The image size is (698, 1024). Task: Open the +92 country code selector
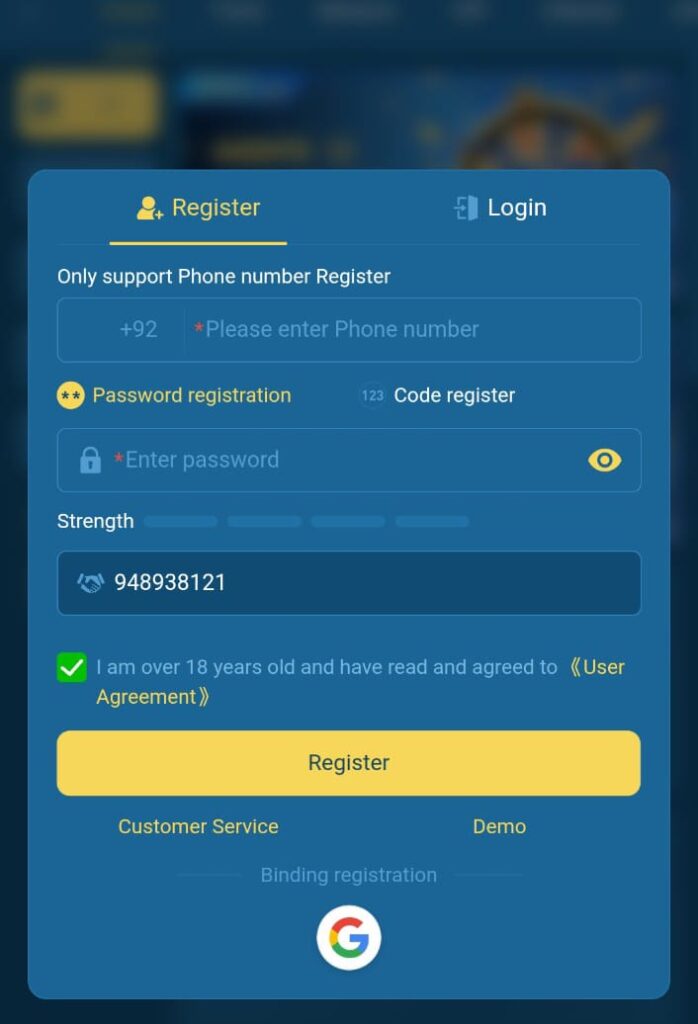[138, 329]
